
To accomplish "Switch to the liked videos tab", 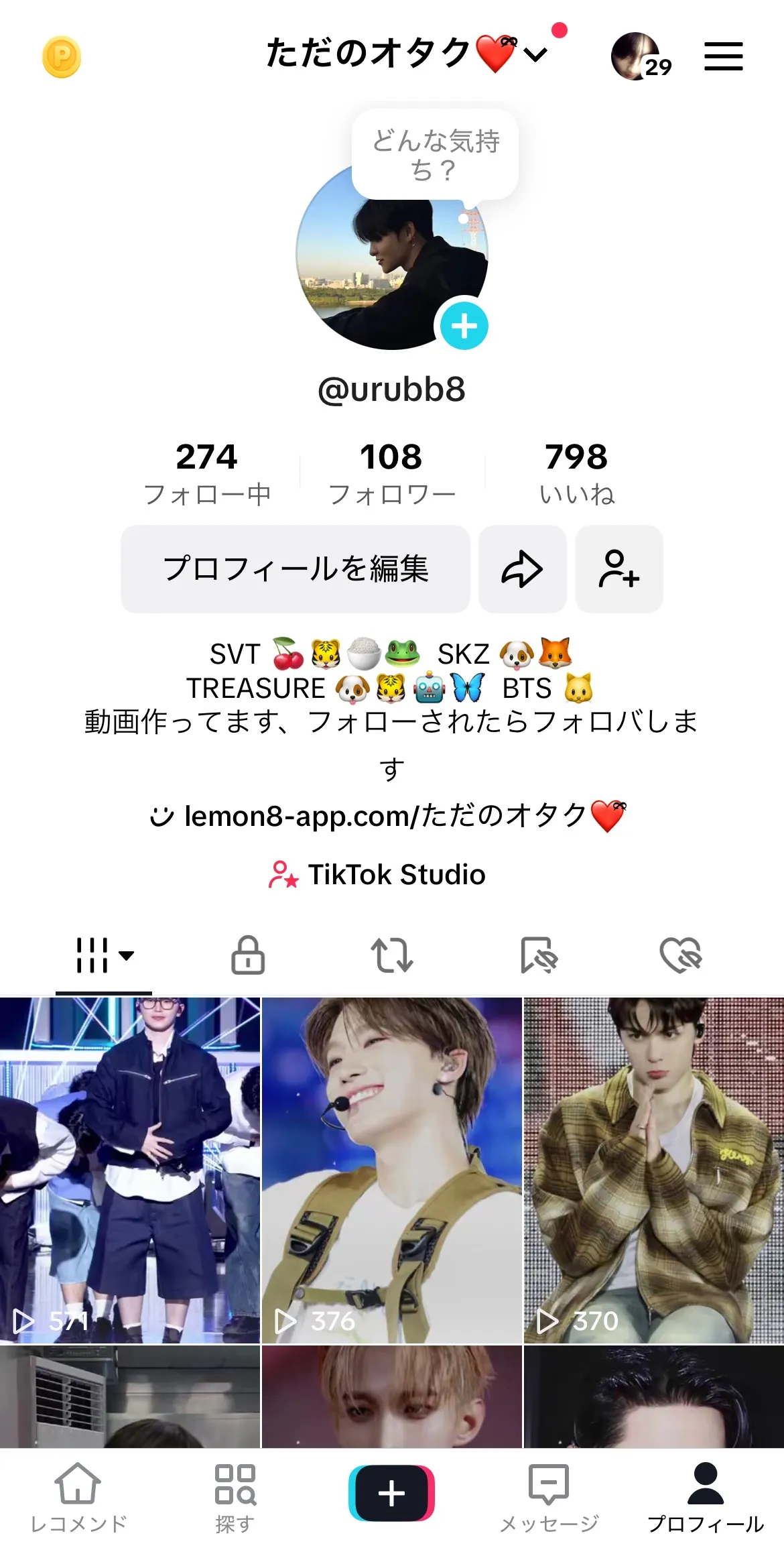I will pos(680,955).
